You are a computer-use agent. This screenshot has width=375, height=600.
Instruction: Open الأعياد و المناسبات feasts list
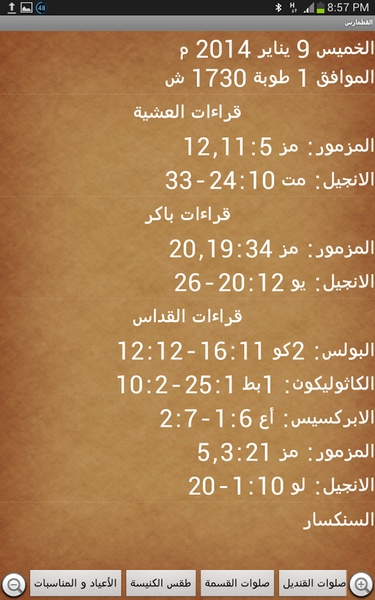[76, 583]
